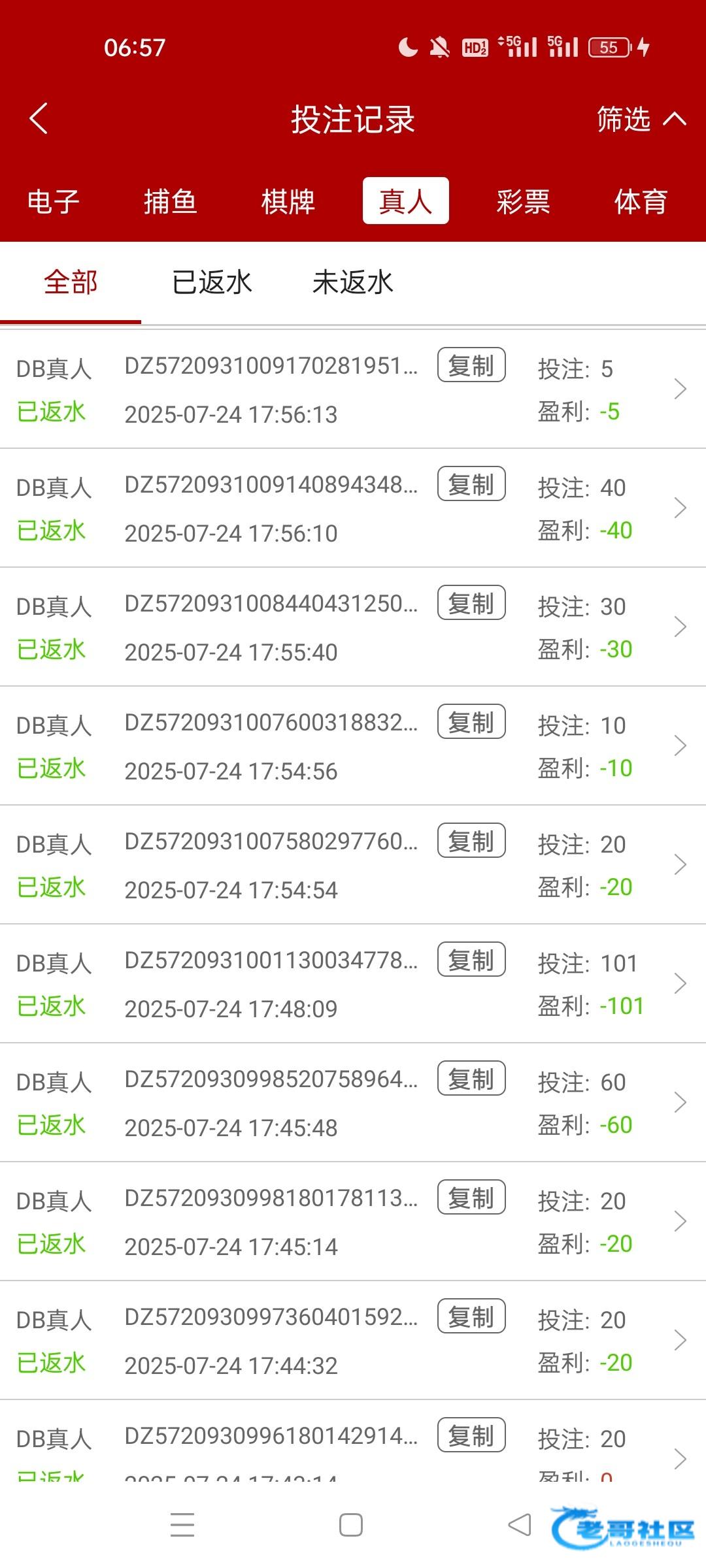
Task: Switch to the 电子 category tab
Action: click(53, 201)
